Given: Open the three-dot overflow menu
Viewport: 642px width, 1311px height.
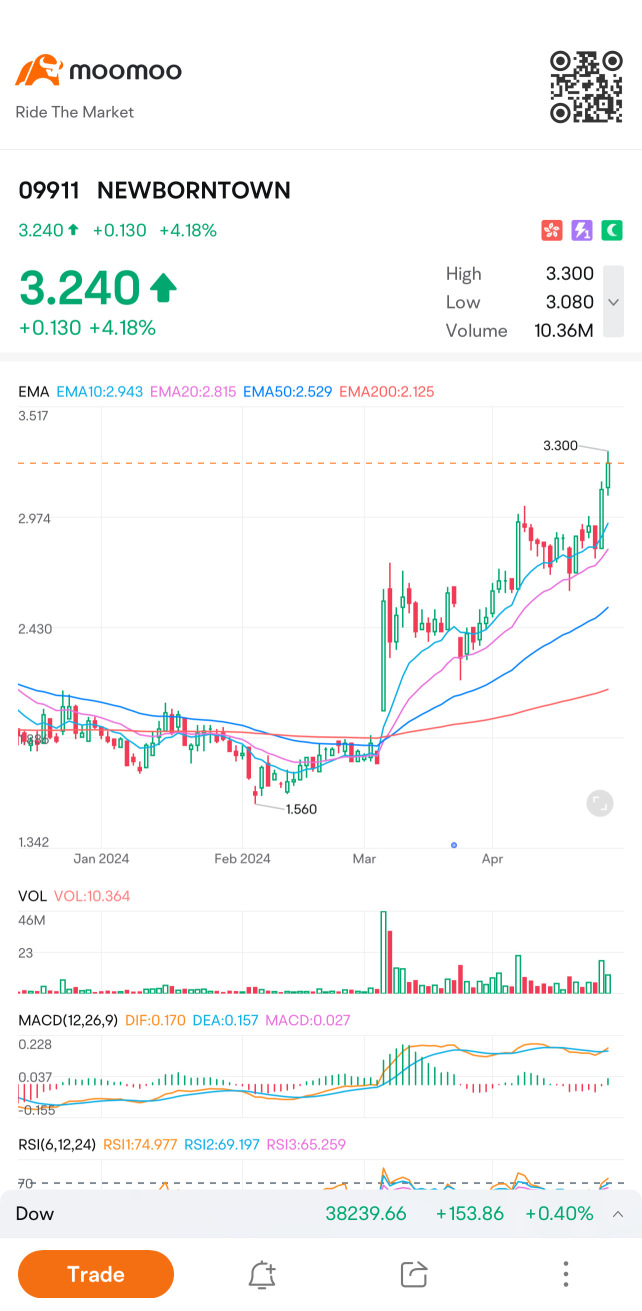Looking at the screenshot, I should tap(565, 1274).
